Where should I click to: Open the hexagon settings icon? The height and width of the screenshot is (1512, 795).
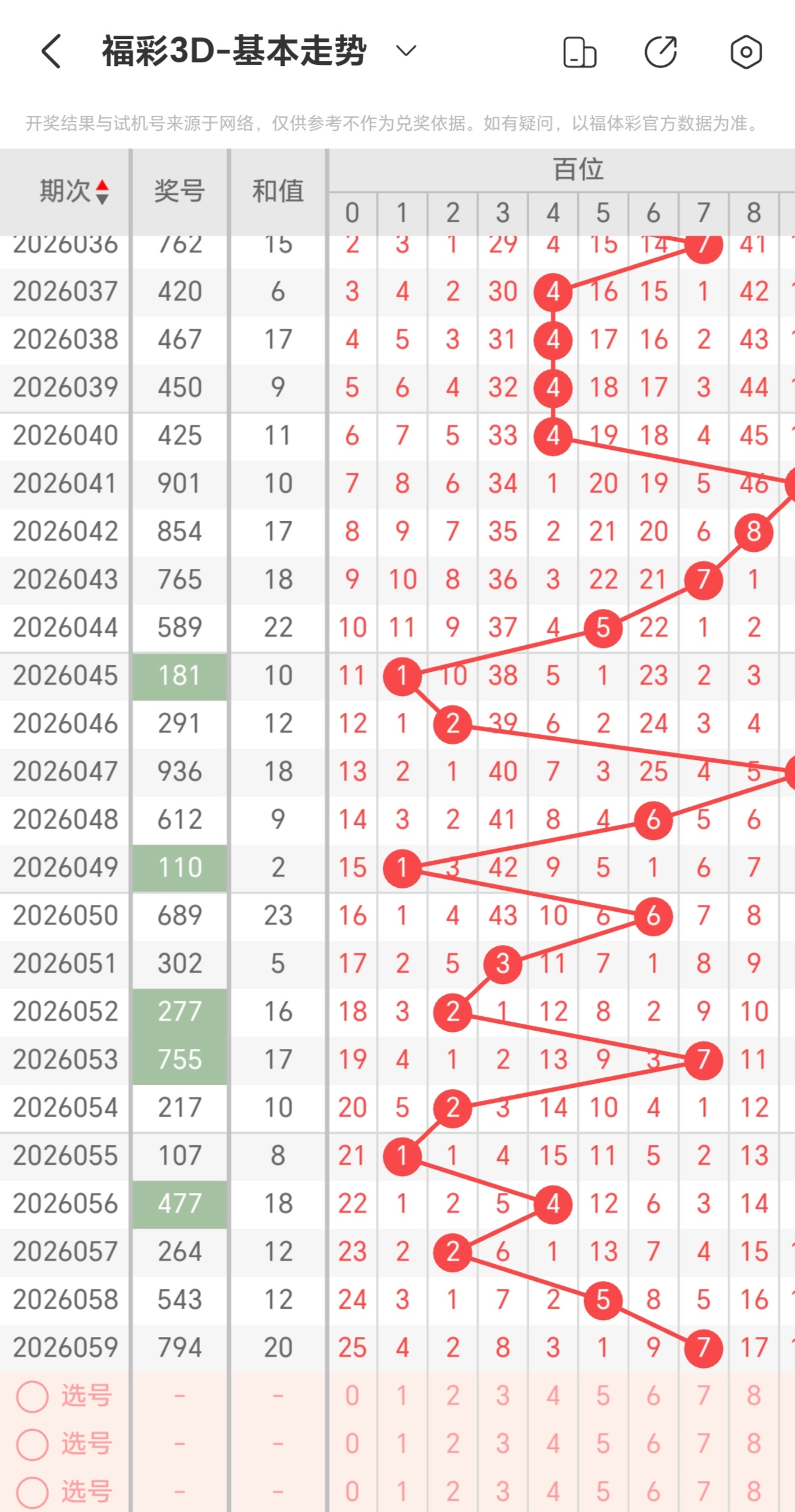pos(746,52)
